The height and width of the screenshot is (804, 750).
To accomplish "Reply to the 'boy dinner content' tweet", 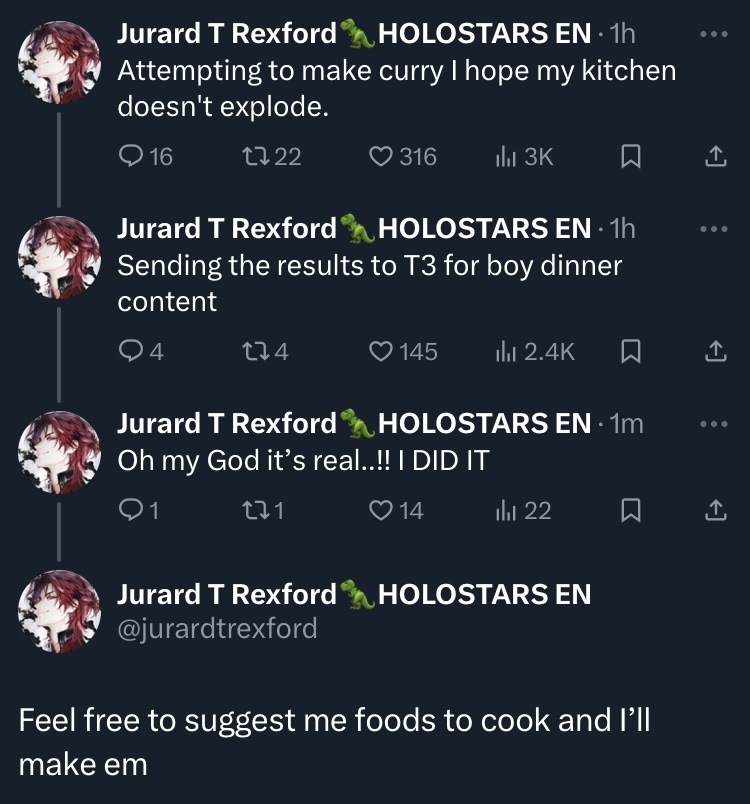I will tap(133, 350).
